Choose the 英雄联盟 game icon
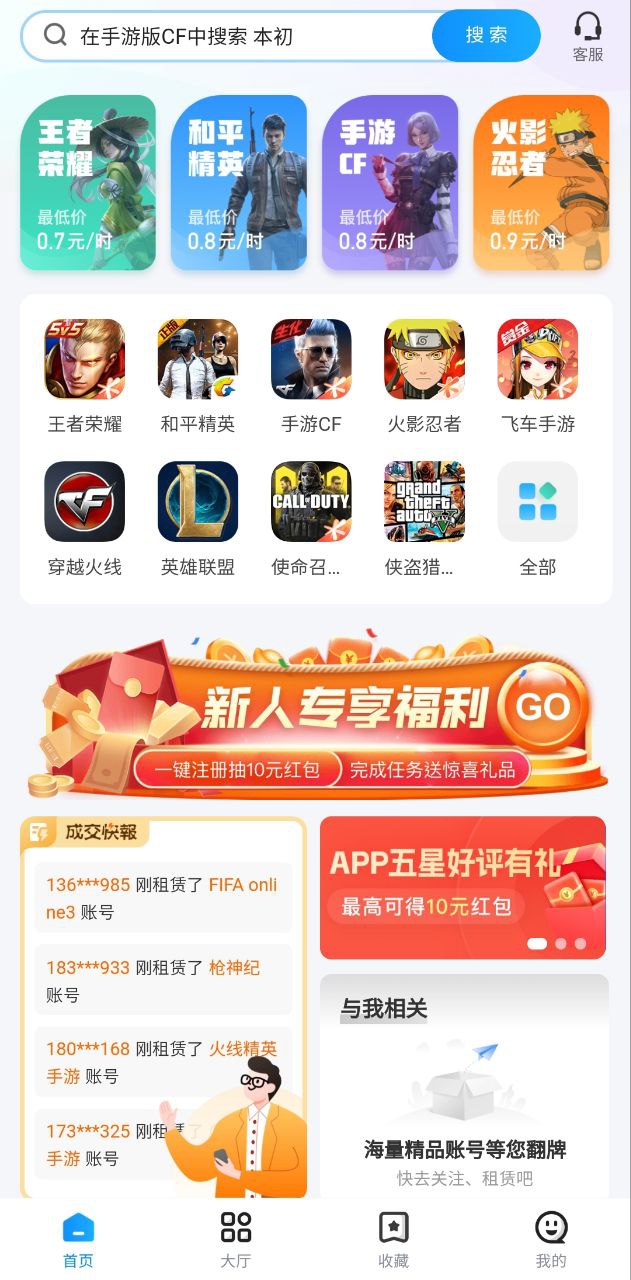Viewport: 631px width, 1280px height. 198,502
